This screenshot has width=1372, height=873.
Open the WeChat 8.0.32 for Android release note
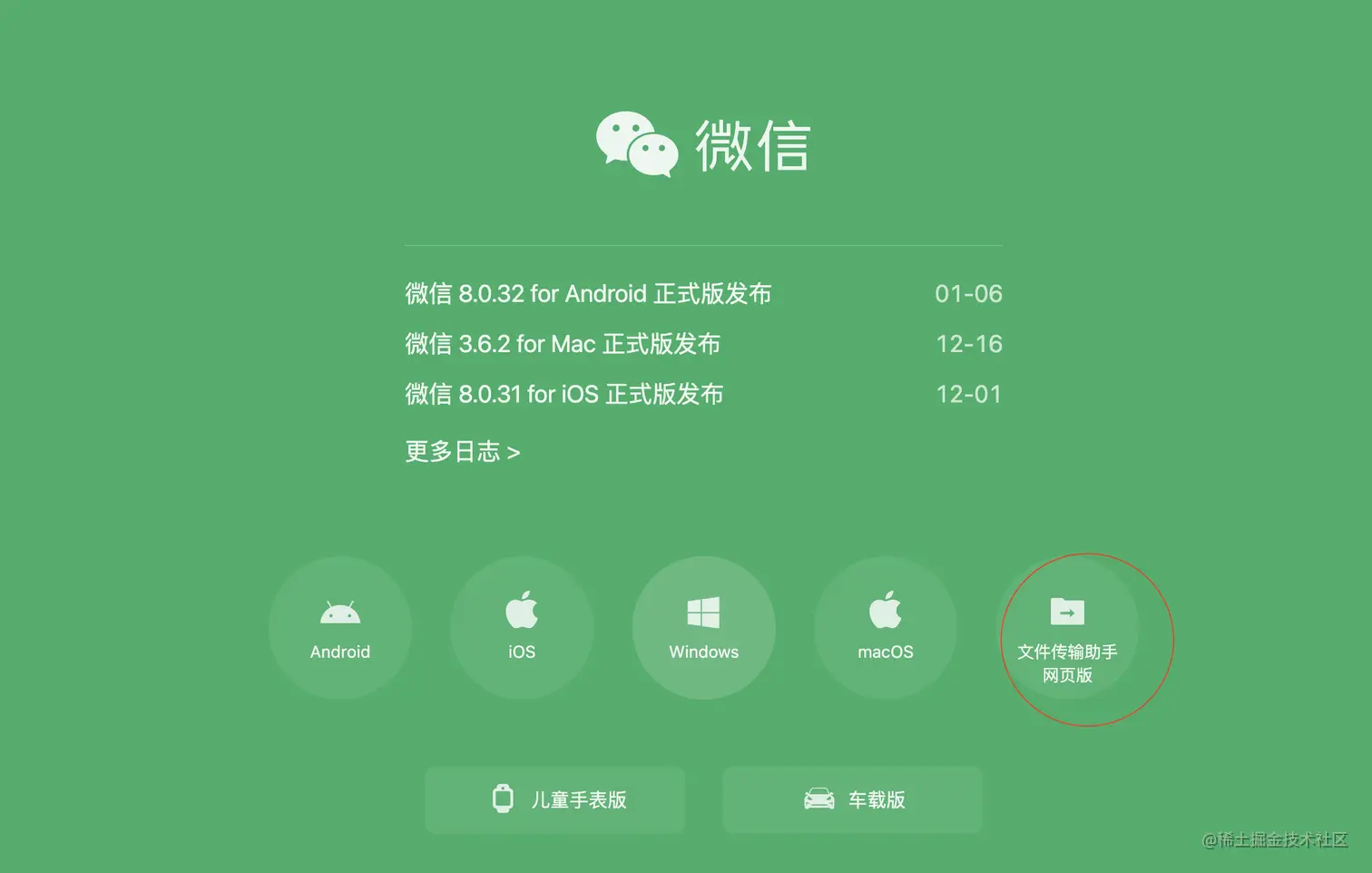coord(588,294)
